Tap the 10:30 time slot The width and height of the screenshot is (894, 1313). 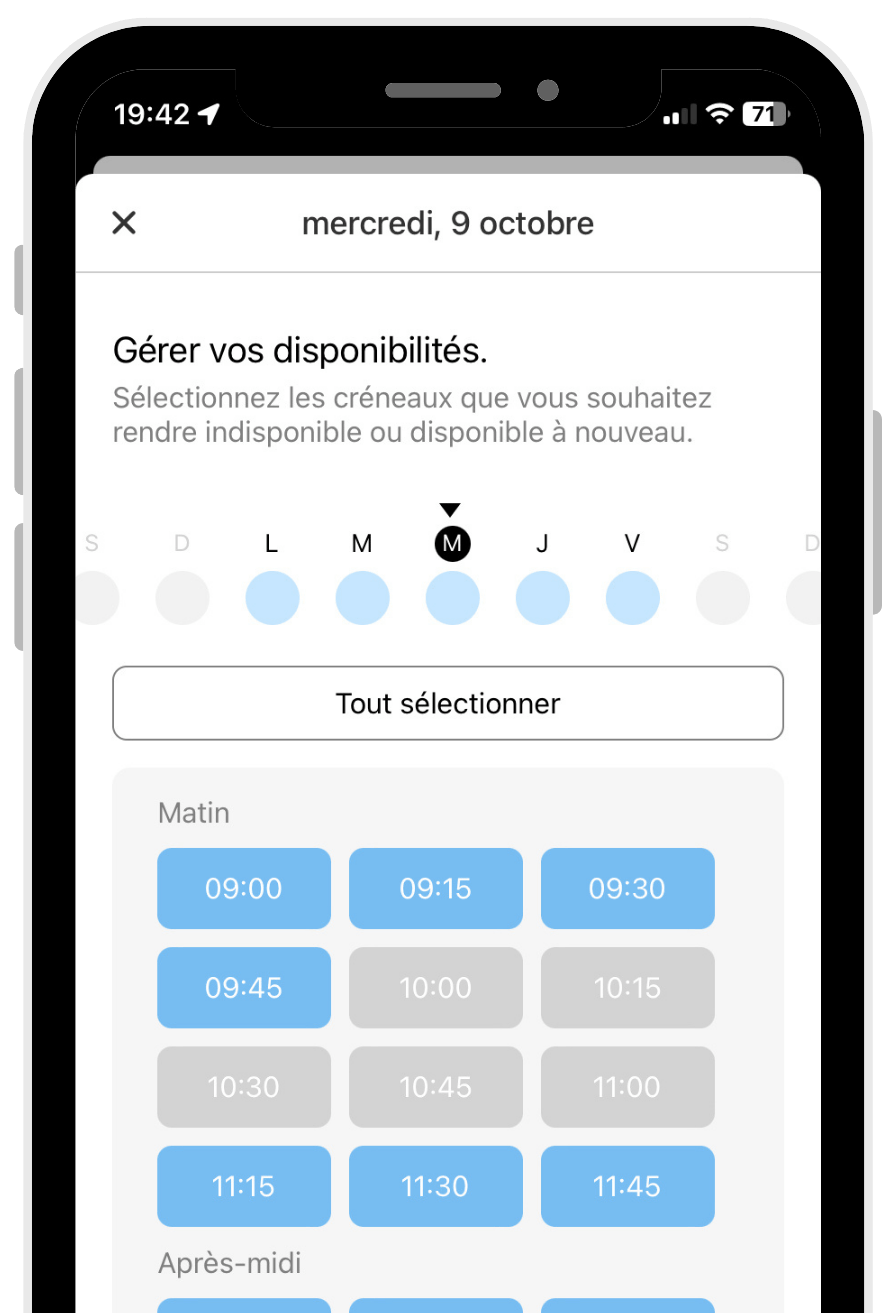point(244,1086)
